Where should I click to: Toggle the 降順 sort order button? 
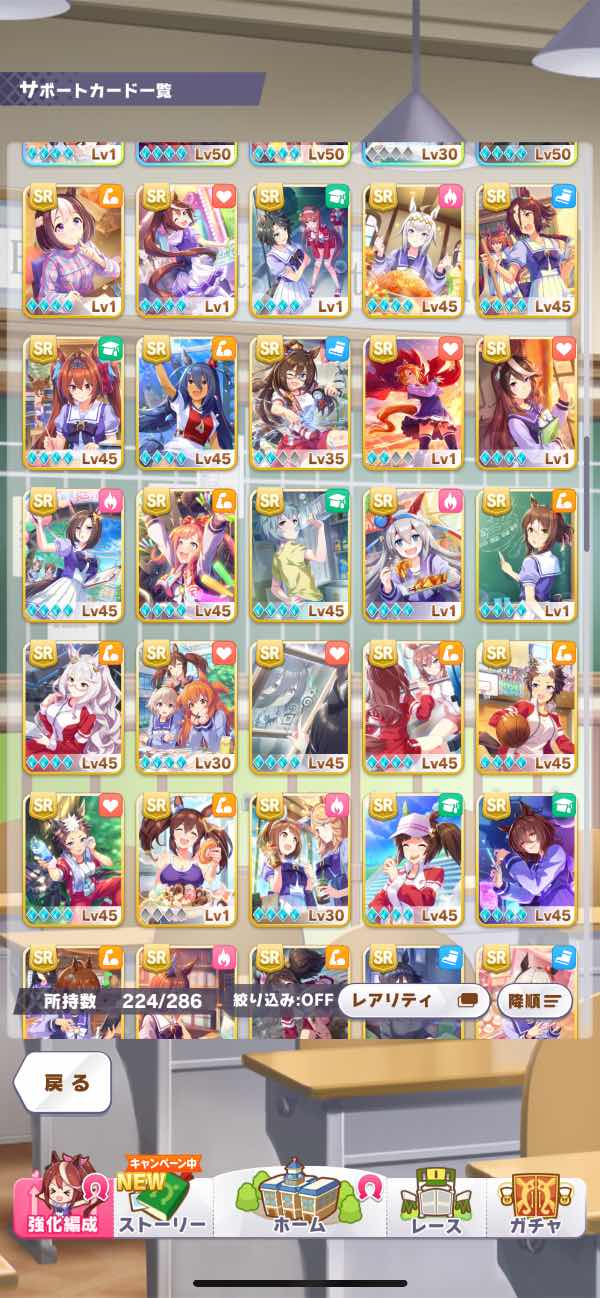[534, 999]
